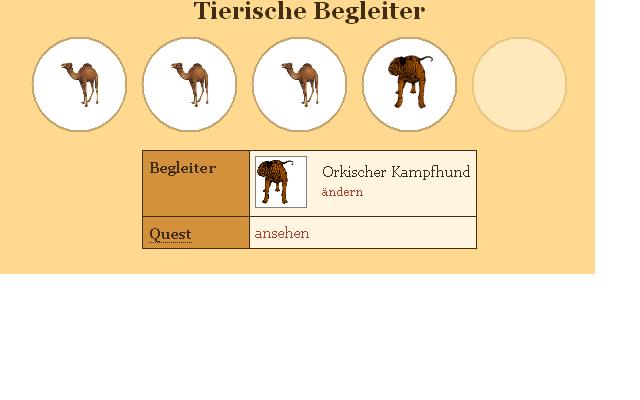
Task: Open the ansehen link for Quest
Action: [282, 233]
